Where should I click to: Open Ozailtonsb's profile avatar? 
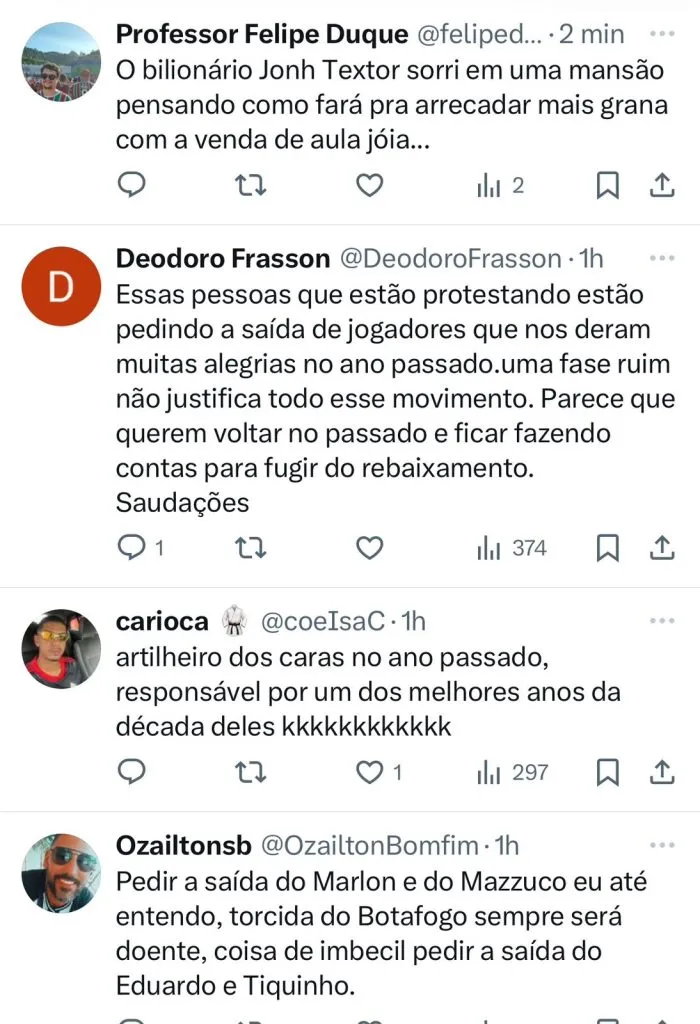[61, 873]
